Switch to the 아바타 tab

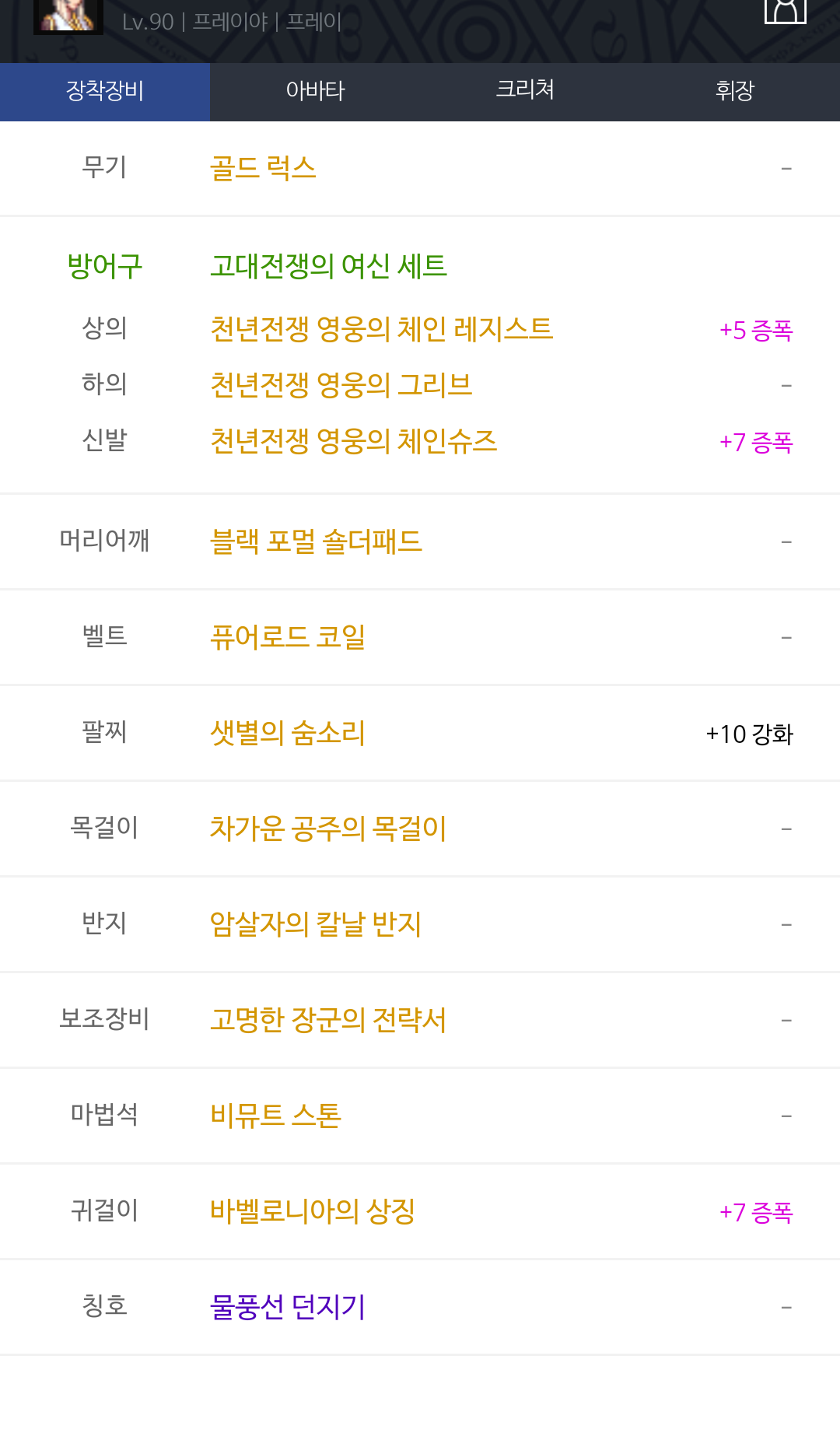315,91
